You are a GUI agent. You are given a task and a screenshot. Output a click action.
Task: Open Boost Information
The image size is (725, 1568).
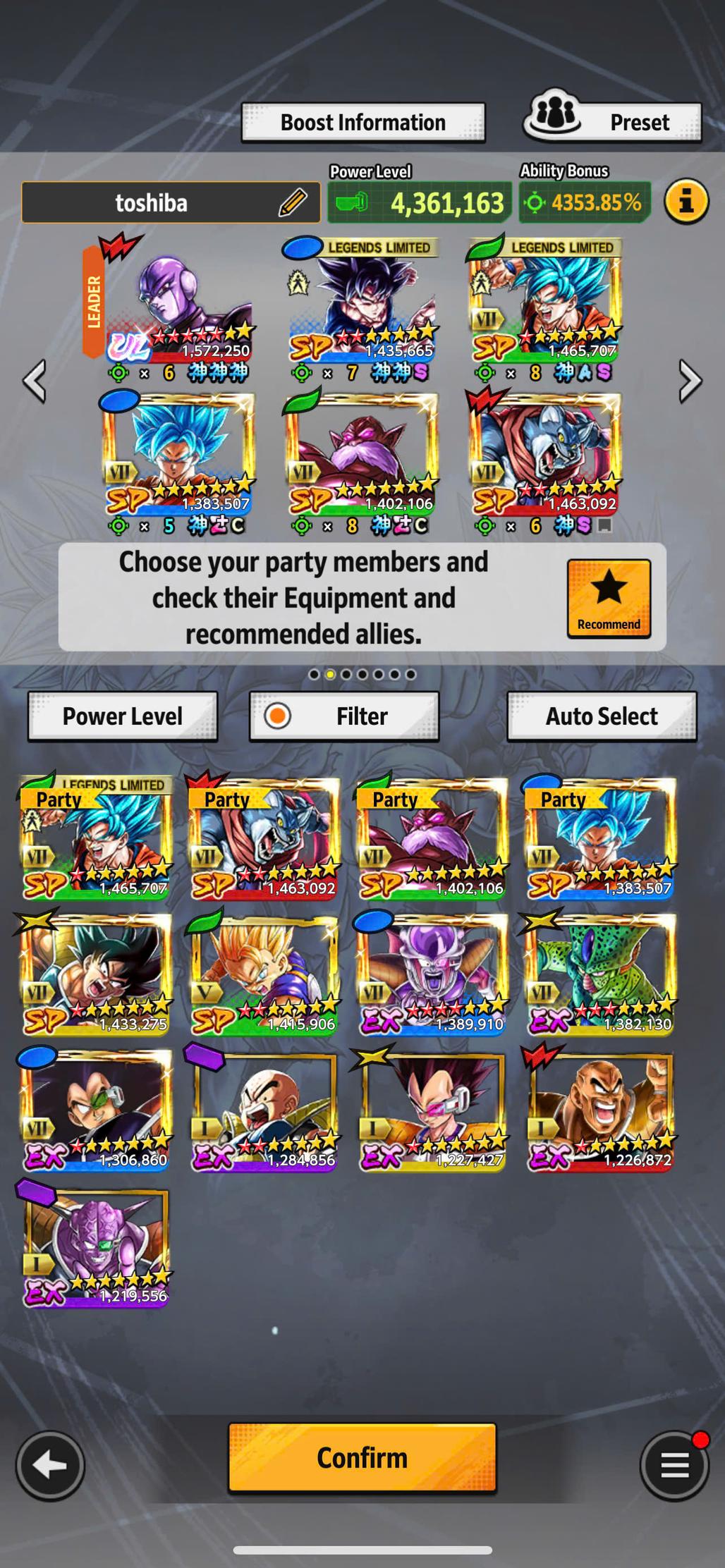point(362,123)
